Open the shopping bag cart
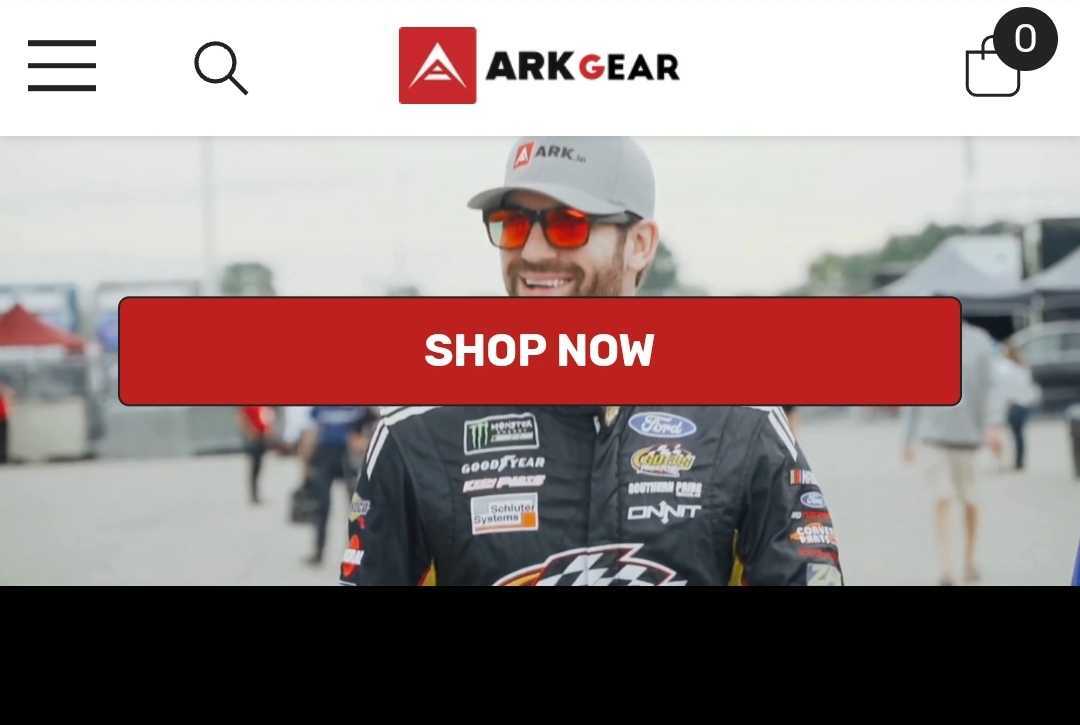The height and width of the screenshot is (725, 1080). coord(995,68)
